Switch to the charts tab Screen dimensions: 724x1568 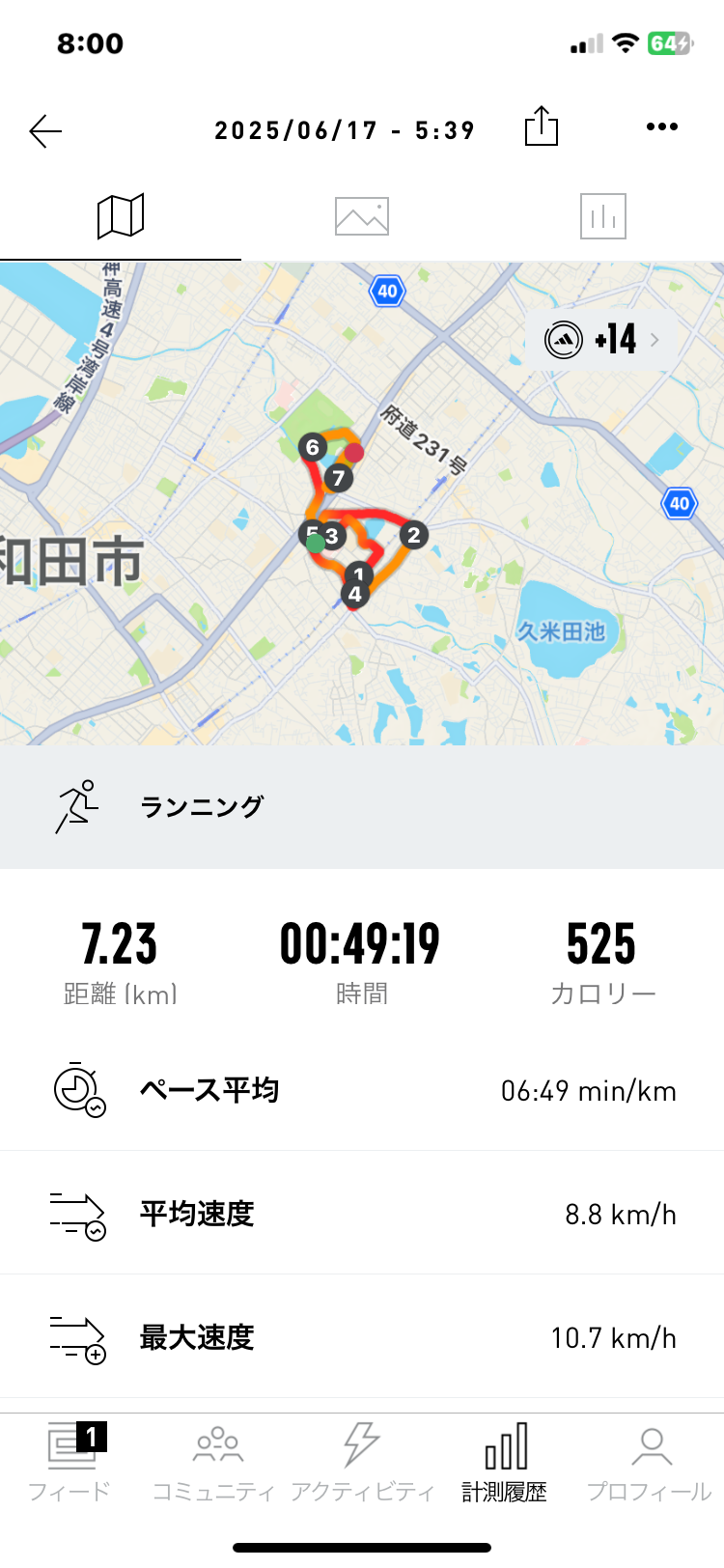pos(603,216)
